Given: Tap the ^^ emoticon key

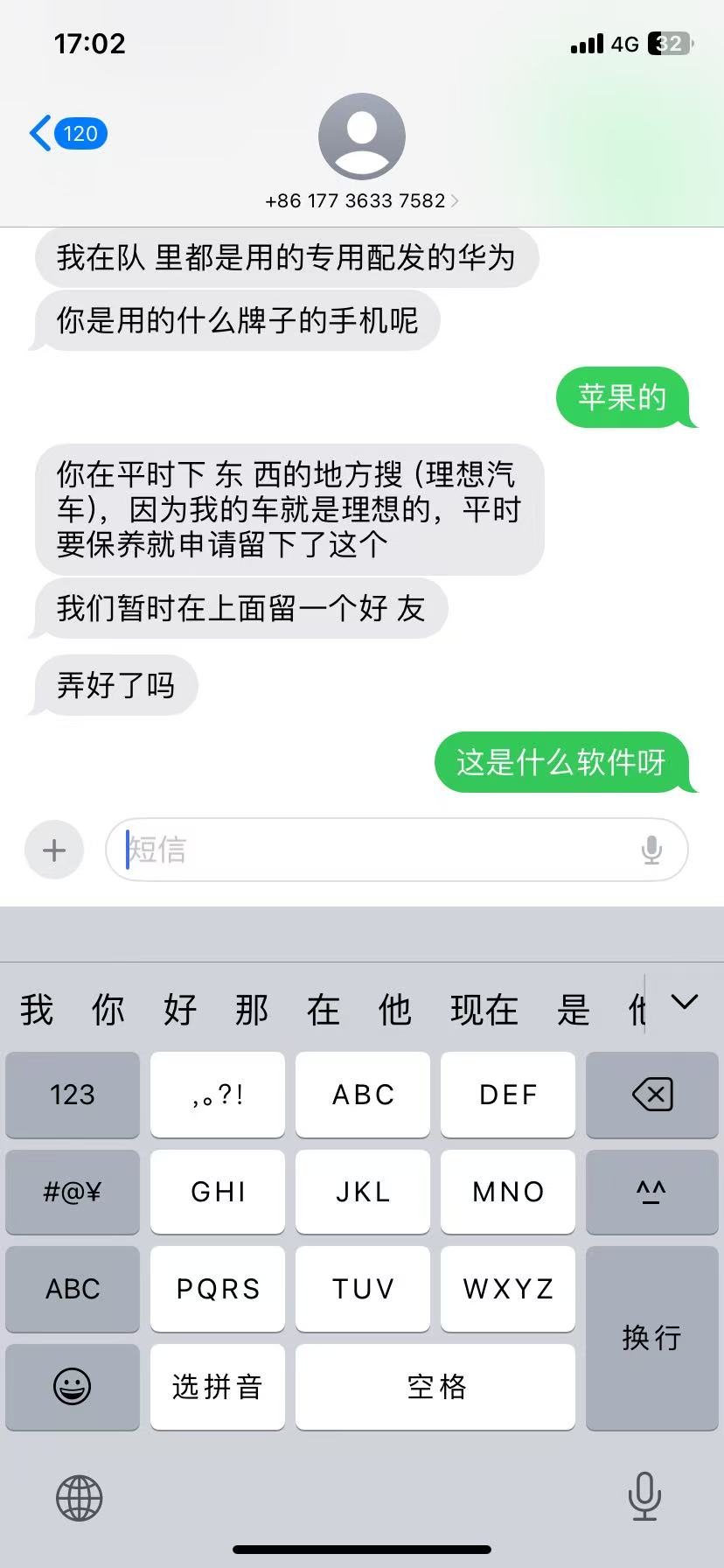Looking at the screenshot, I should (651, 1192).
